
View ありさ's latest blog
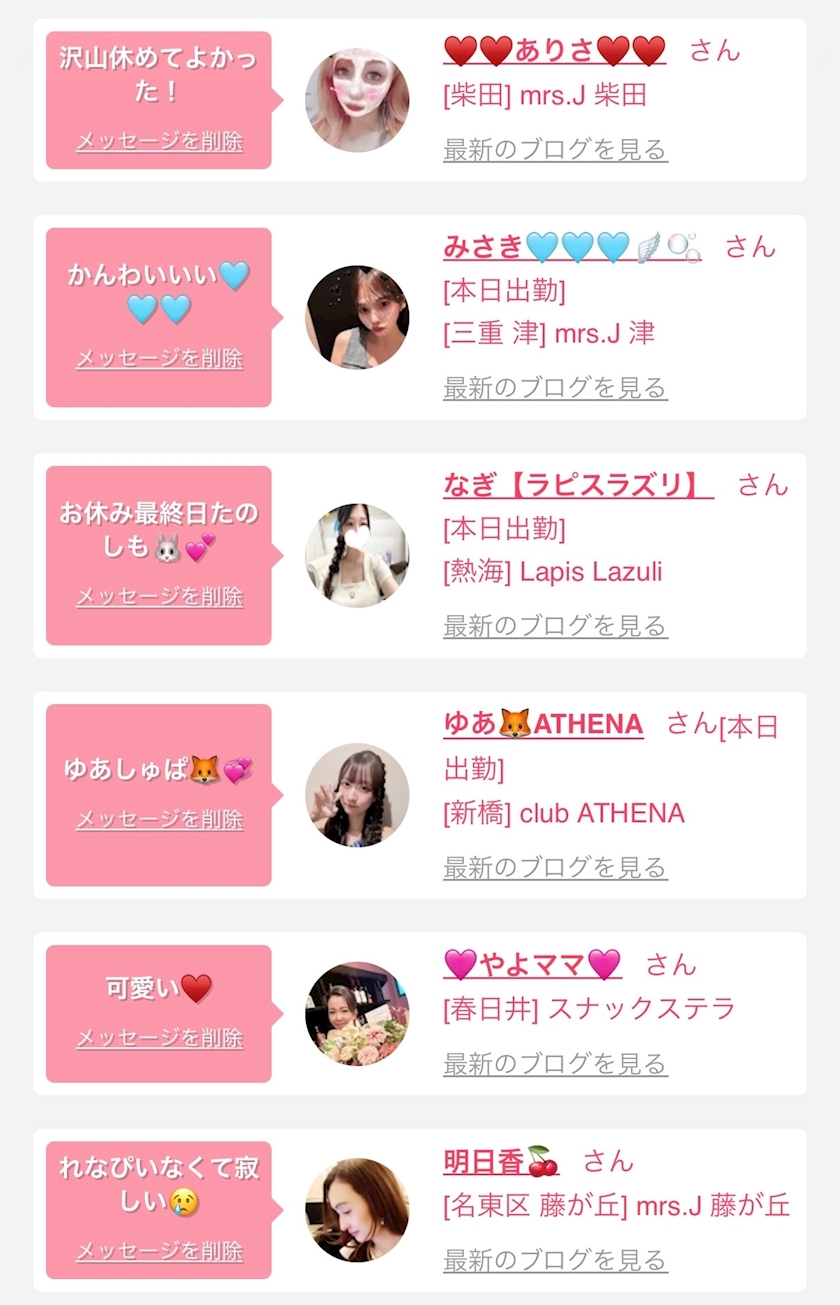click(555, 150)
